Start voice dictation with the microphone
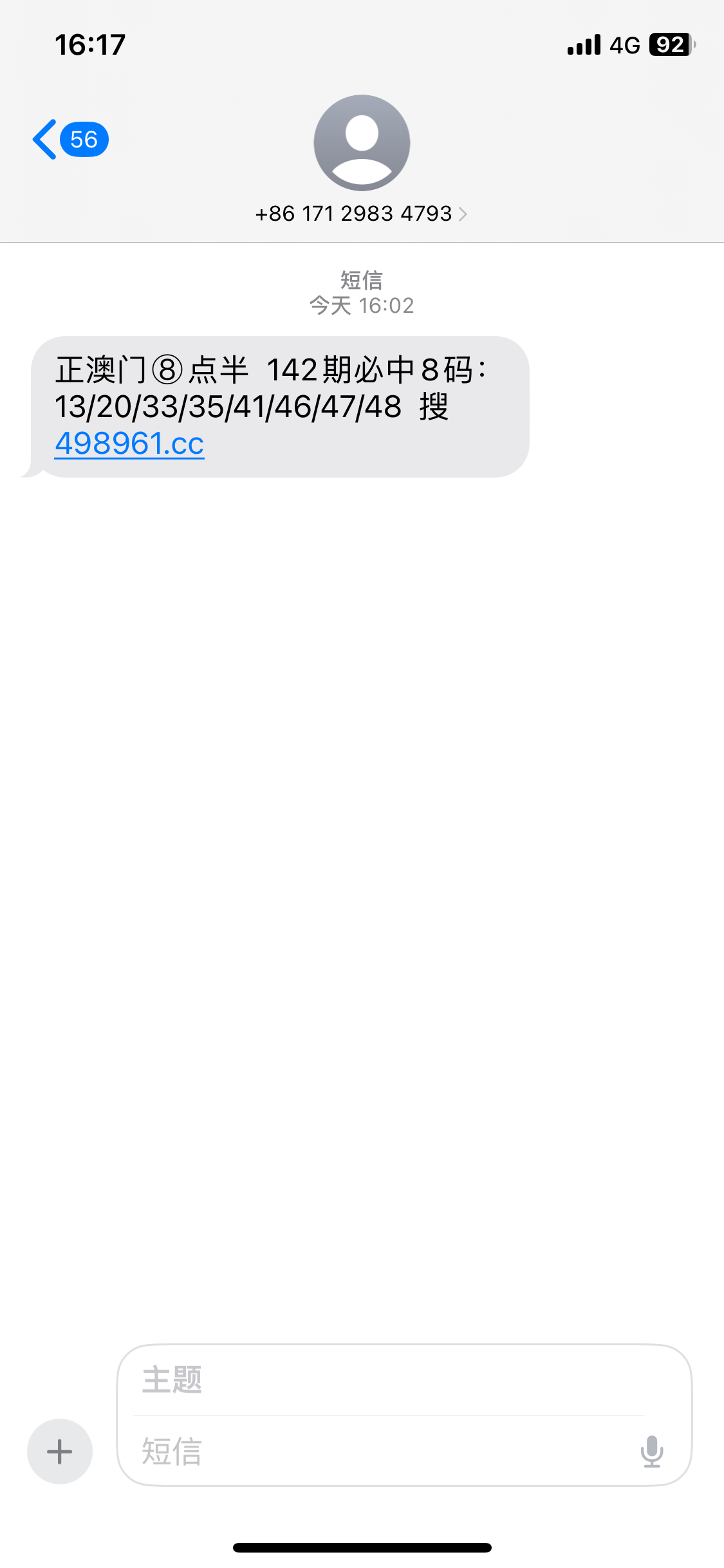724x1568 pixels. [x=651, y=1451]
